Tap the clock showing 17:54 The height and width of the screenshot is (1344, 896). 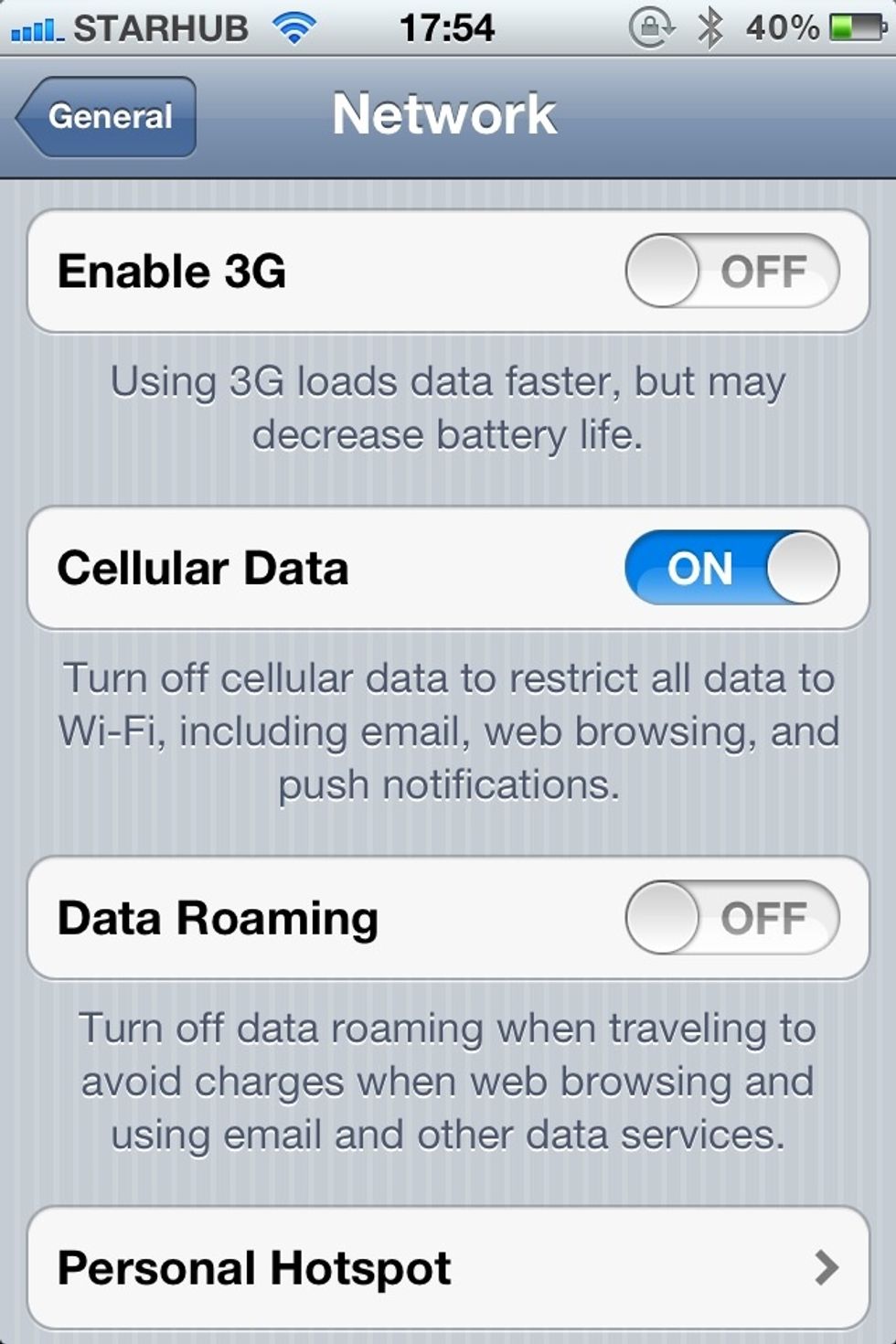[x=447, y=27]
